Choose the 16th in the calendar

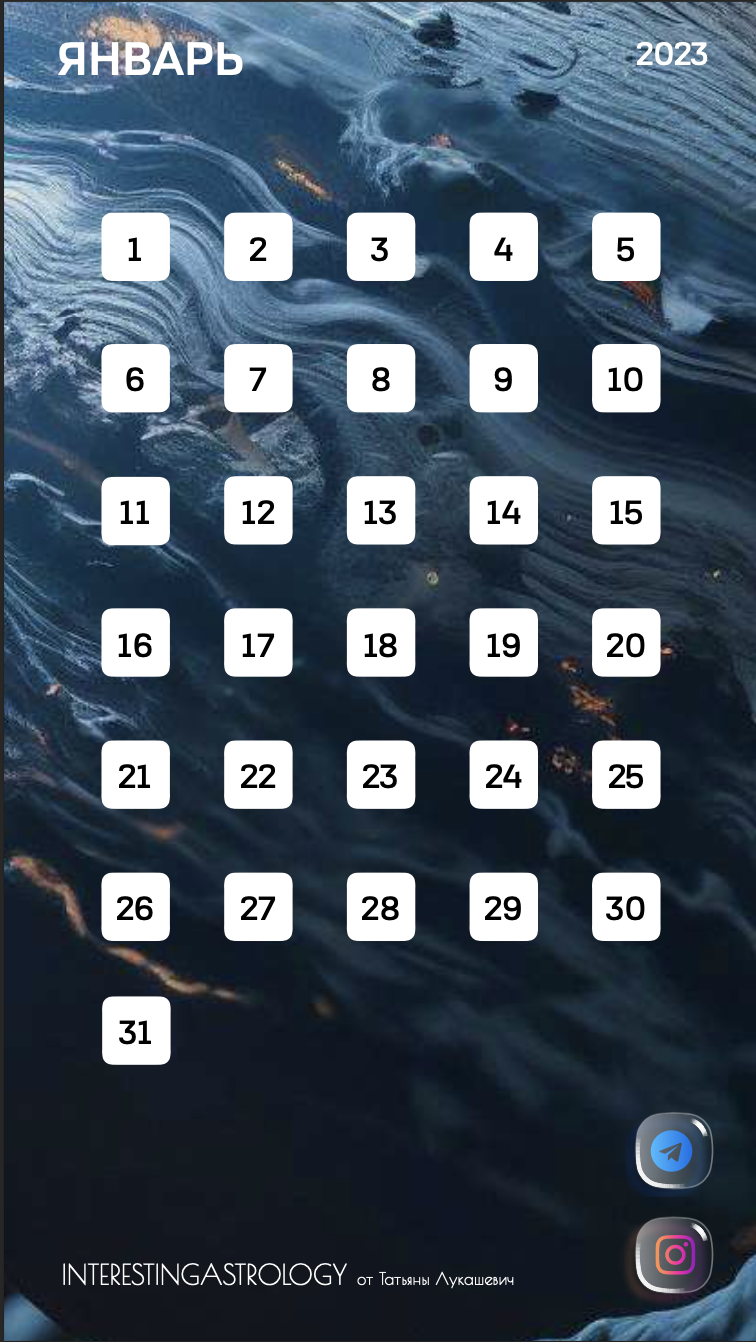[135, 643]
